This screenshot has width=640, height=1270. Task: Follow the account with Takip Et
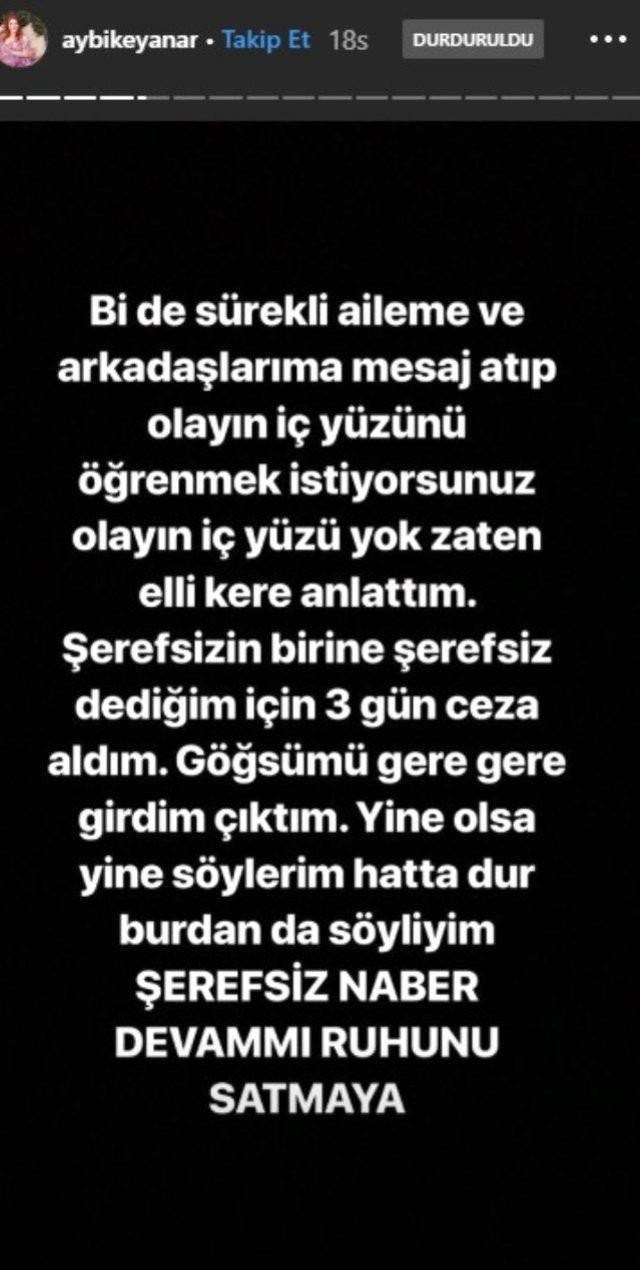266,41
